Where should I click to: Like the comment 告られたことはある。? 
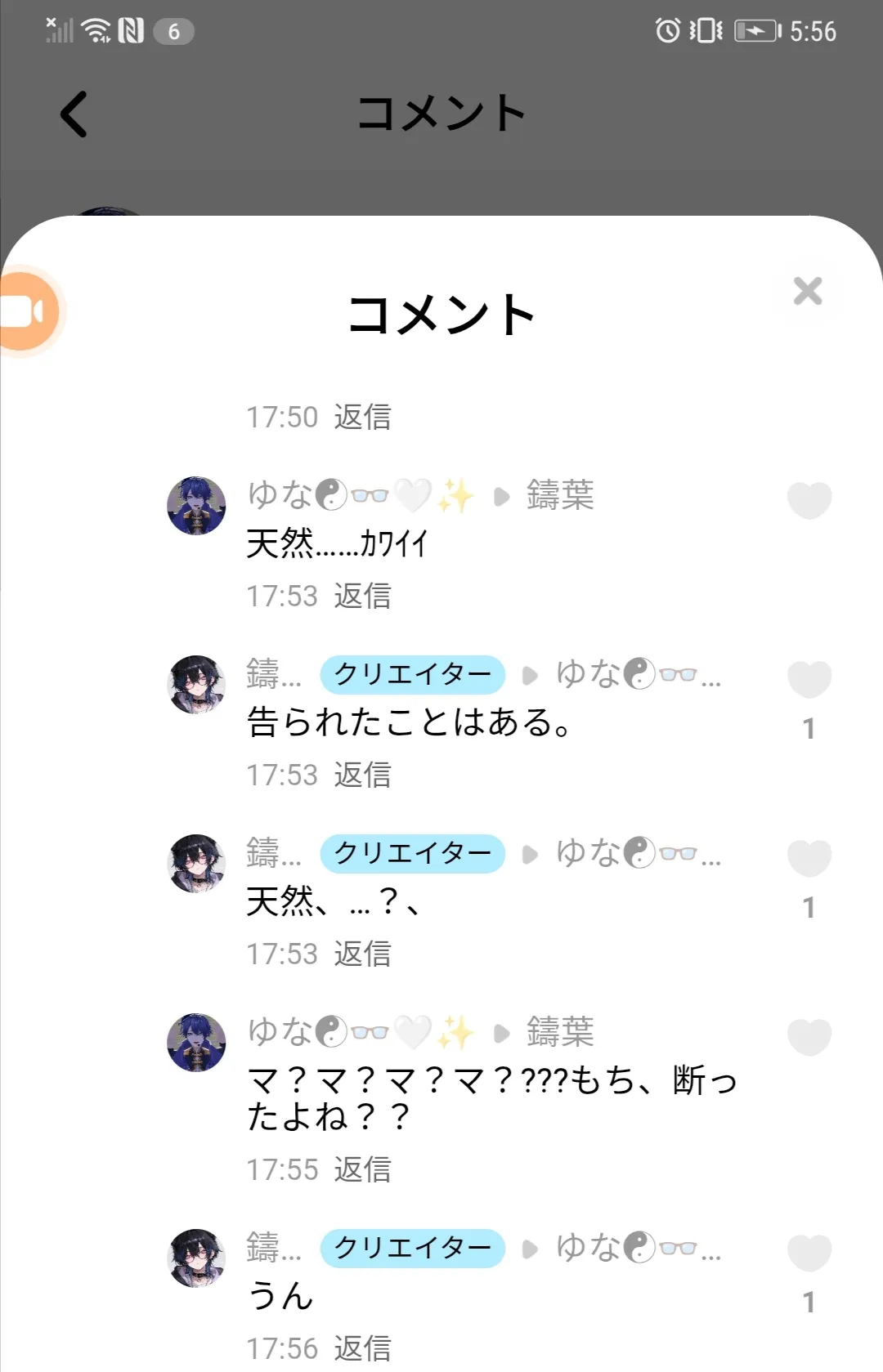(809, 679)
